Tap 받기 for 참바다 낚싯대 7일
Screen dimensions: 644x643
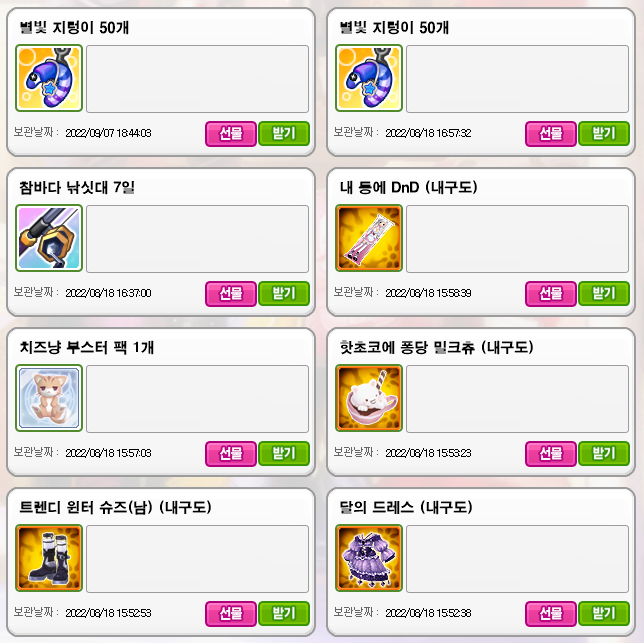pos(284,293)
